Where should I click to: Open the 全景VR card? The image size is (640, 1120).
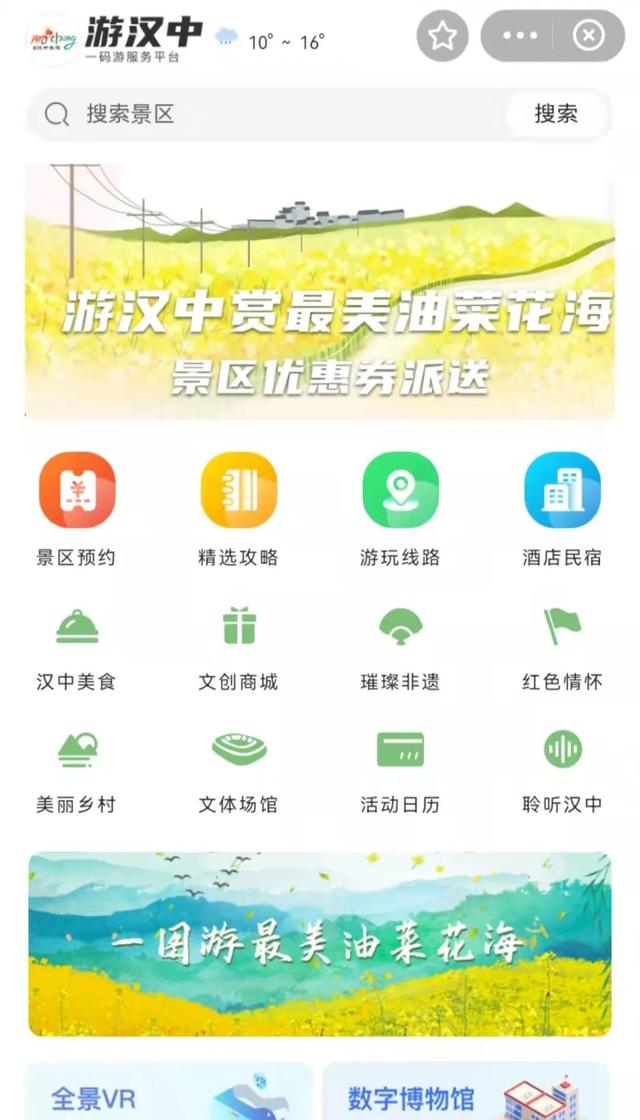pyautogui.click(x=170, y=1091)
